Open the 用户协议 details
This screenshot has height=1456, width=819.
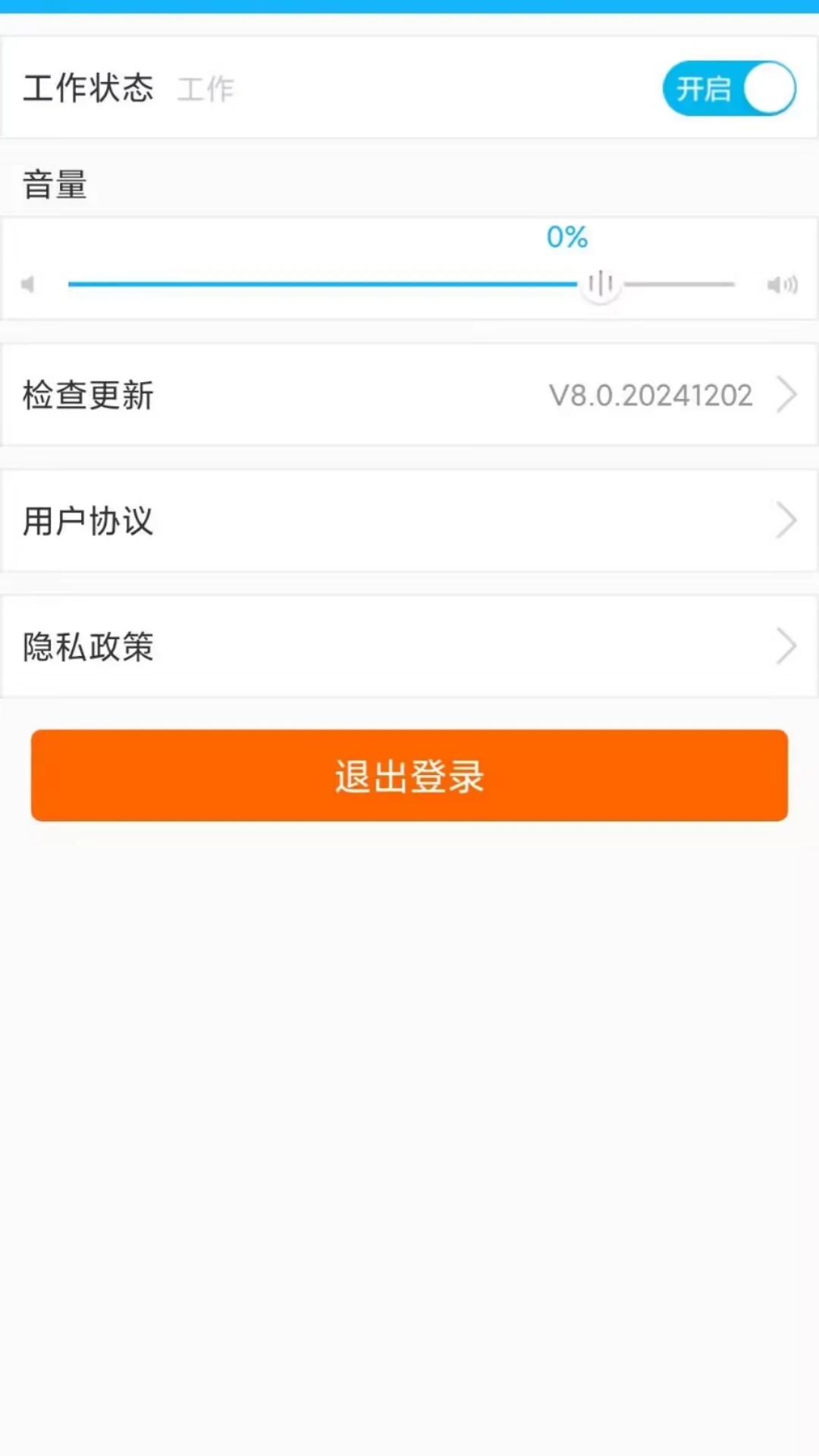click(409, 520)
